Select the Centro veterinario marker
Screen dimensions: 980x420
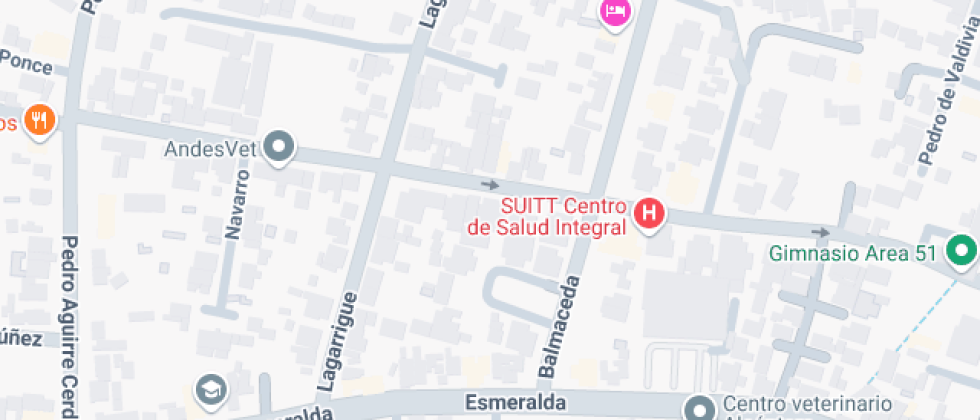(x=699, y=407)
